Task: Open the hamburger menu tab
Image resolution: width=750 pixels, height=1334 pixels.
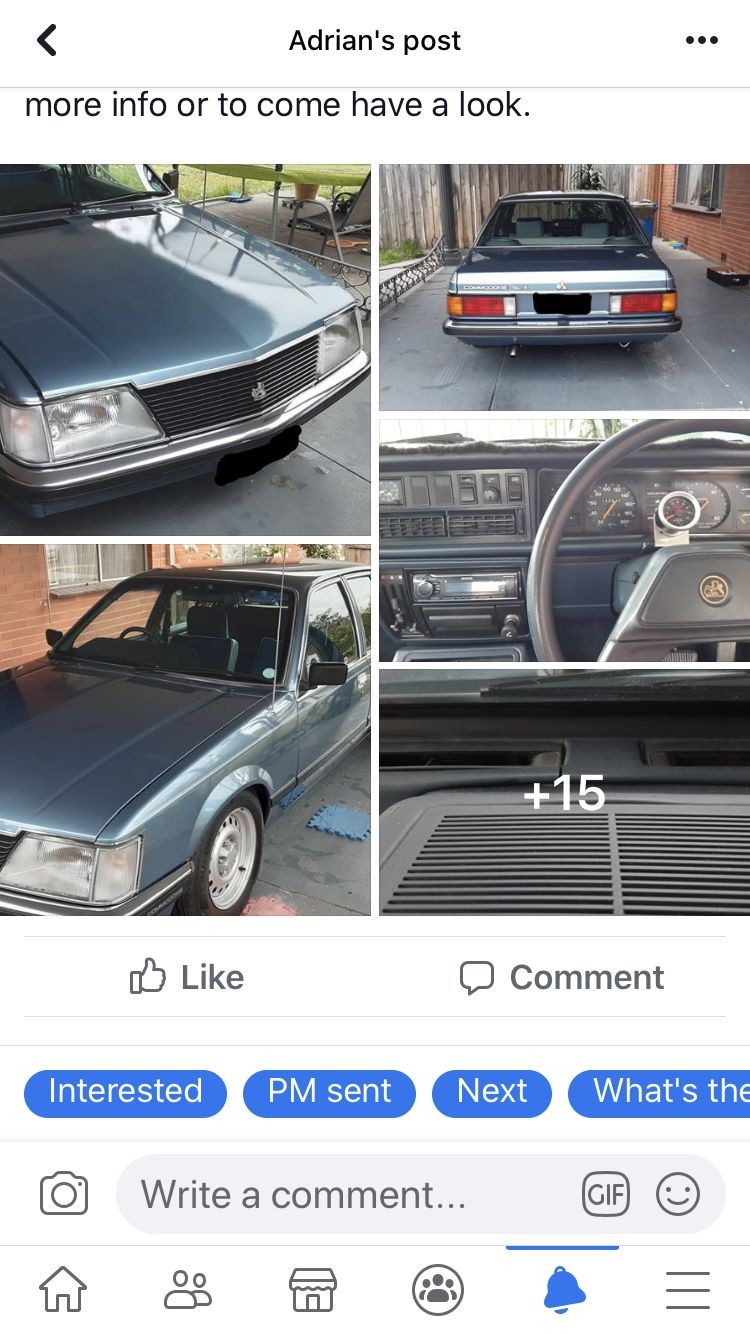Action: pos(688,1290)
